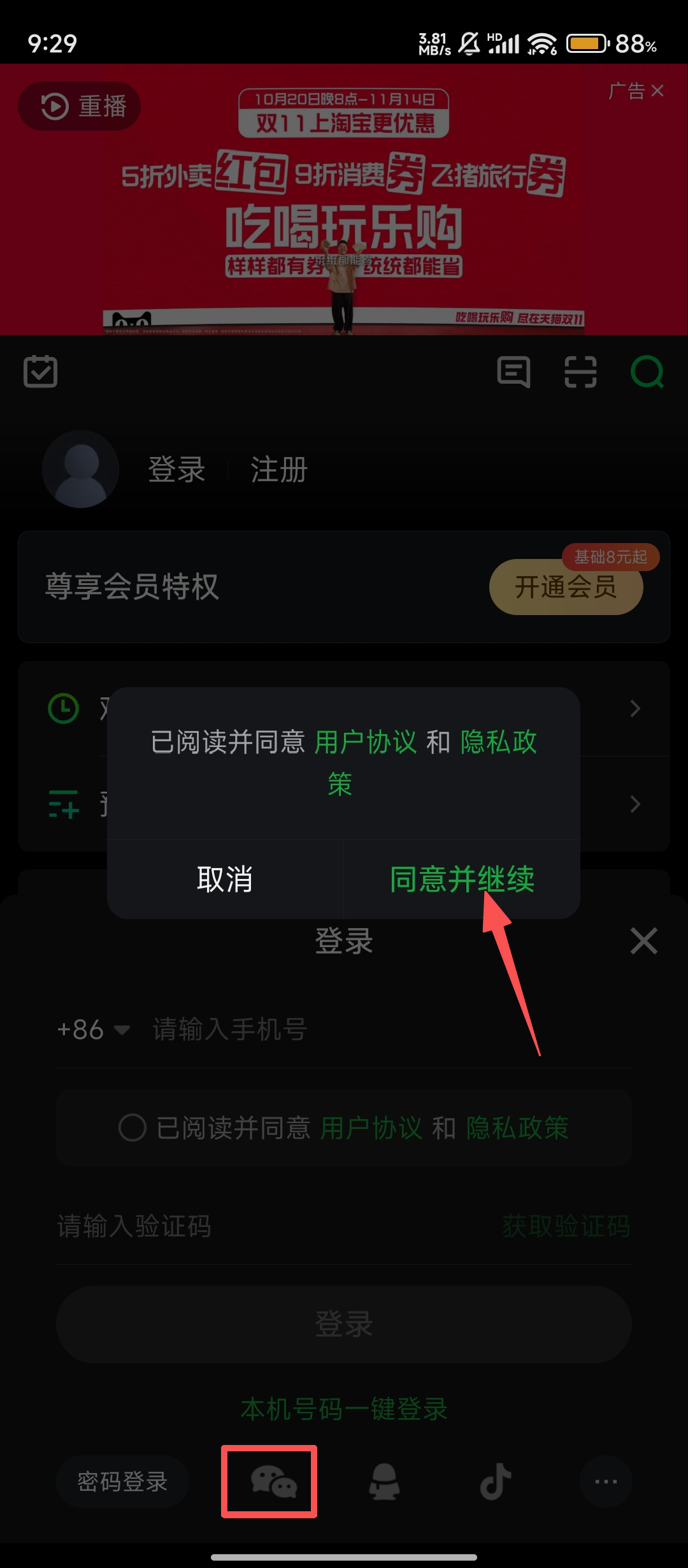
Task: Open 隐私政策 link in the dialog
Action: click(498, 743)
